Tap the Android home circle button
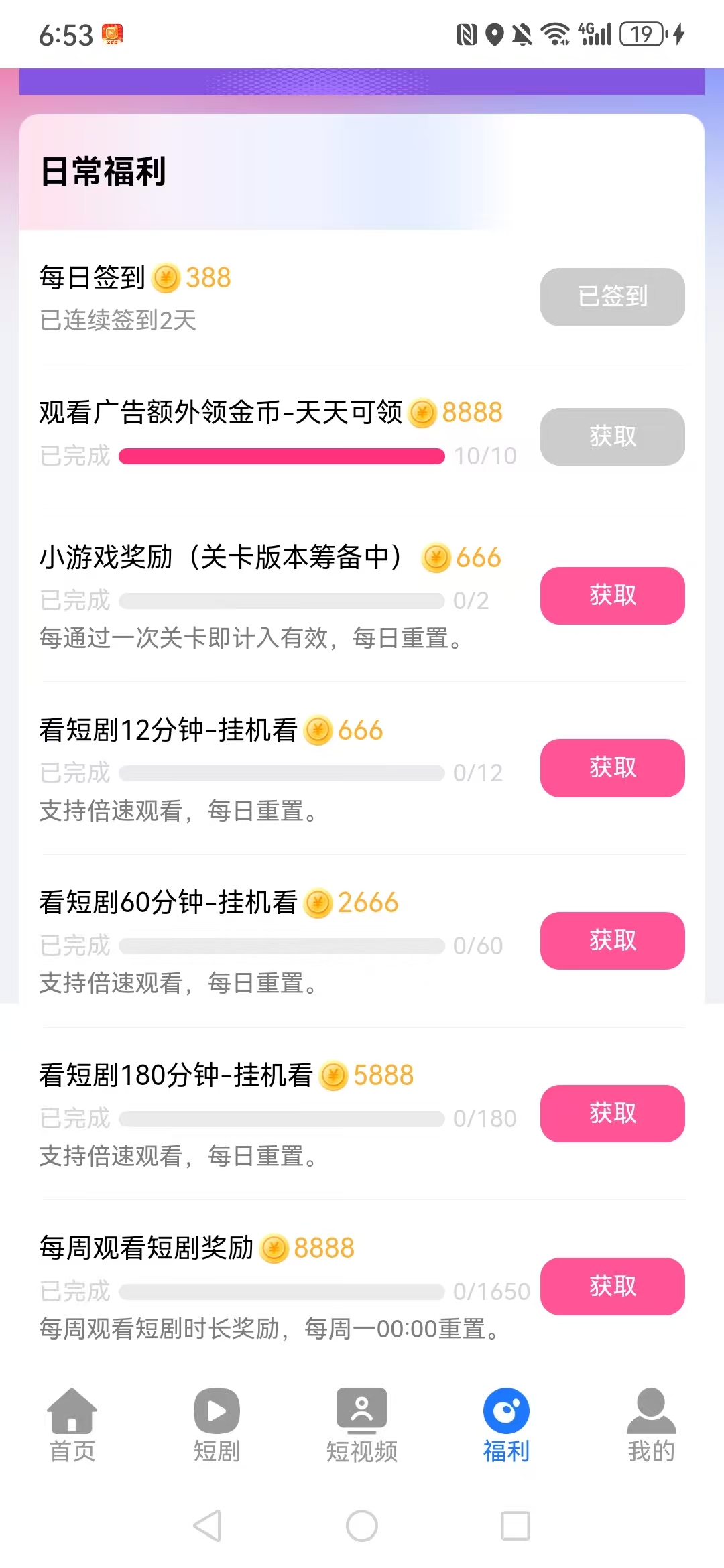Screen dimensions: 724x1568 (x=362, y=1527)
